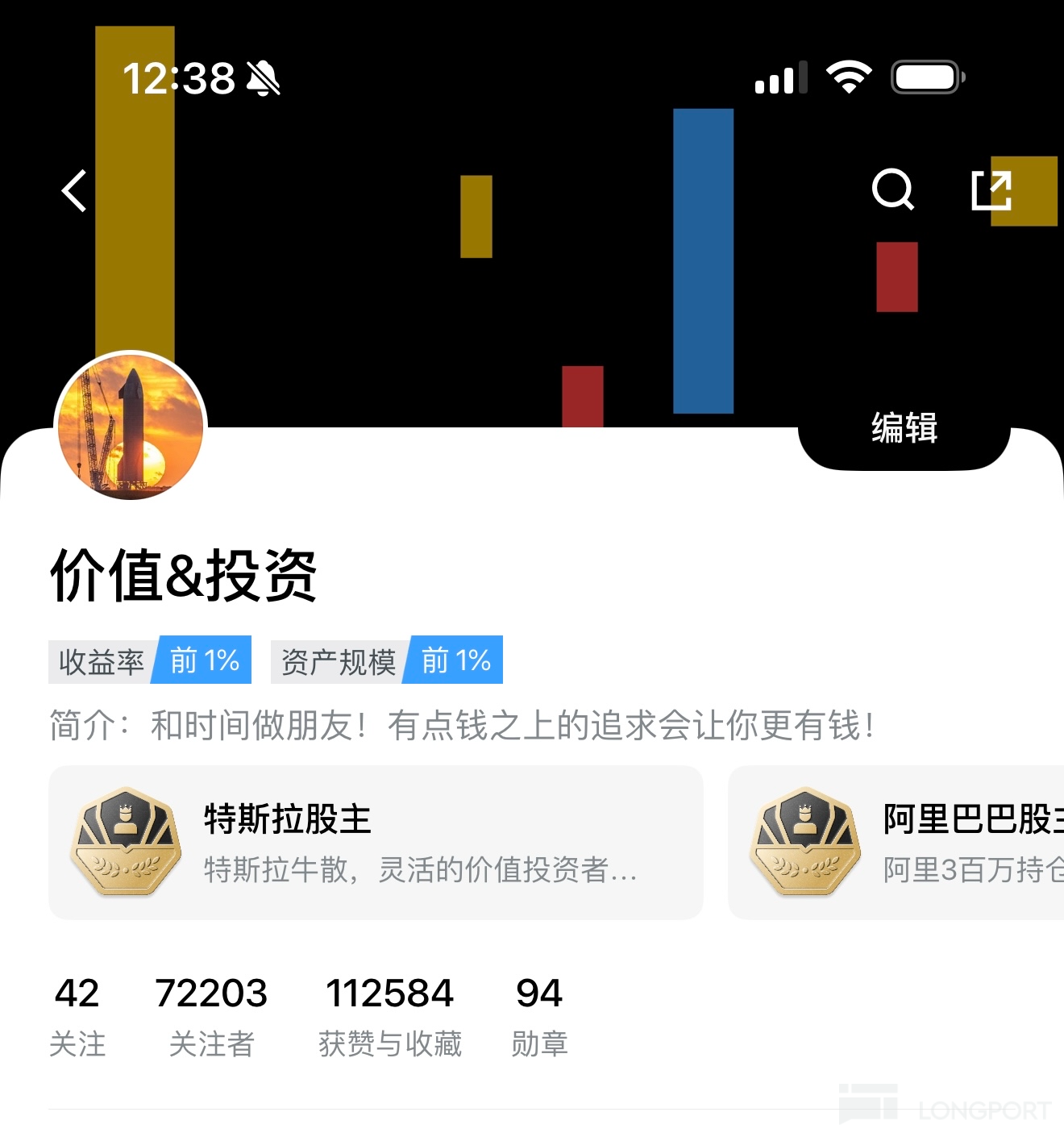This screenshot has width=1064, height=1137.
Task: Open the 112584 获赞与收藏 stats
Action: point(390,1015)
